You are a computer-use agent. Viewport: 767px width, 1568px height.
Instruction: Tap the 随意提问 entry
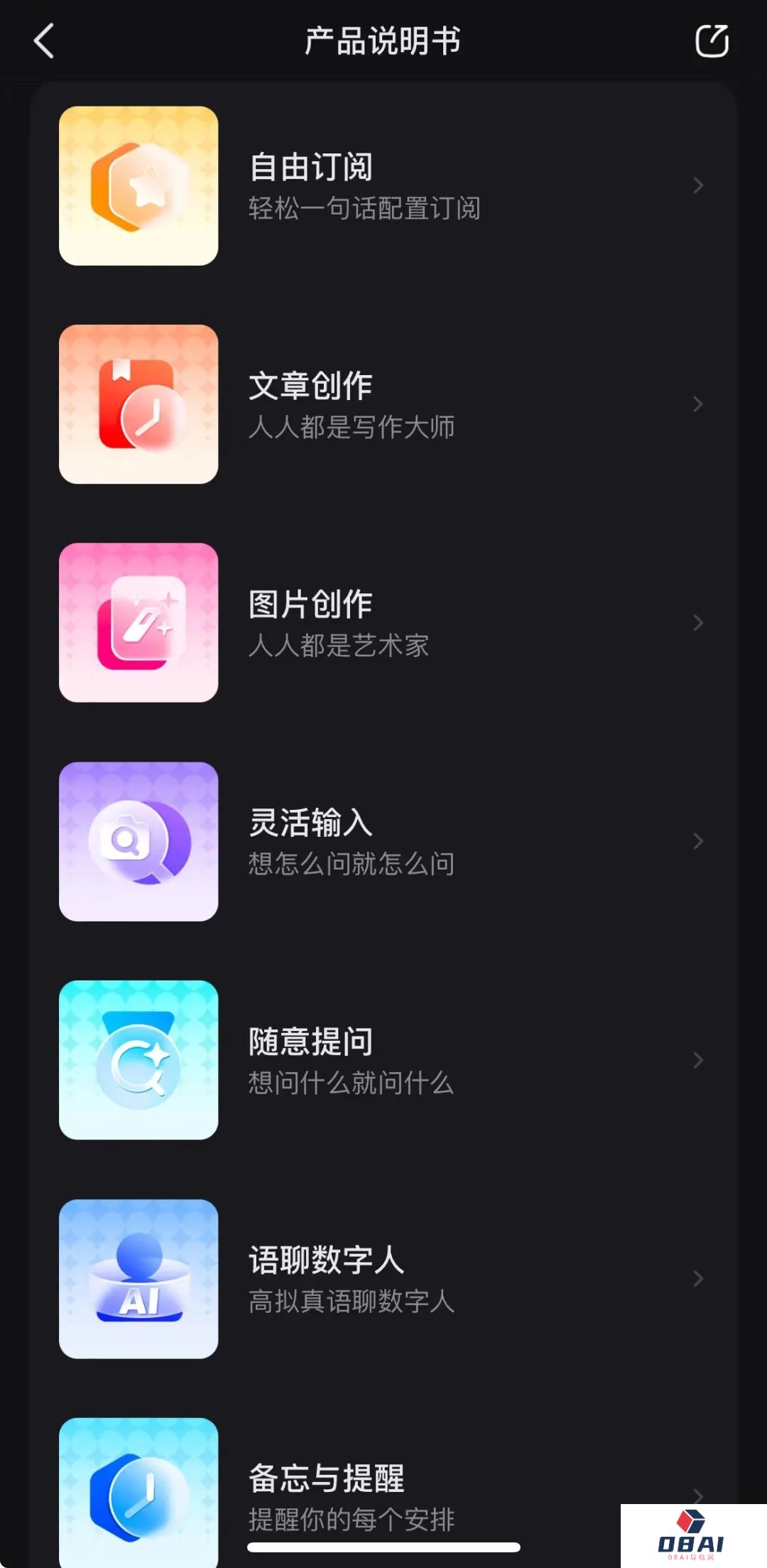click(383, 1060)
